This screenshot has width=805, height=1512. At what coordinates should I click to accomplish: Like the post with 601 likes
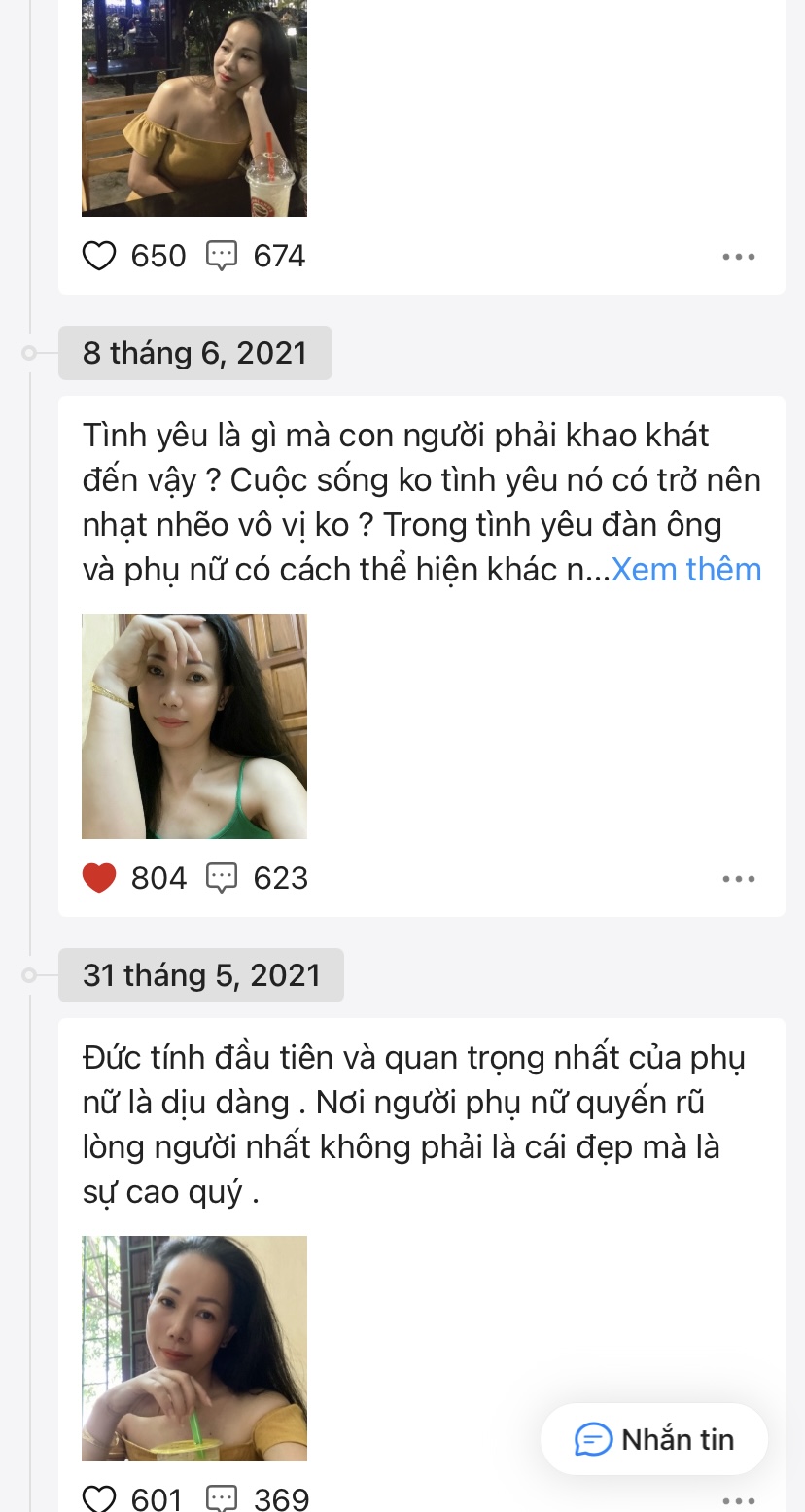tap(99, 1498)
